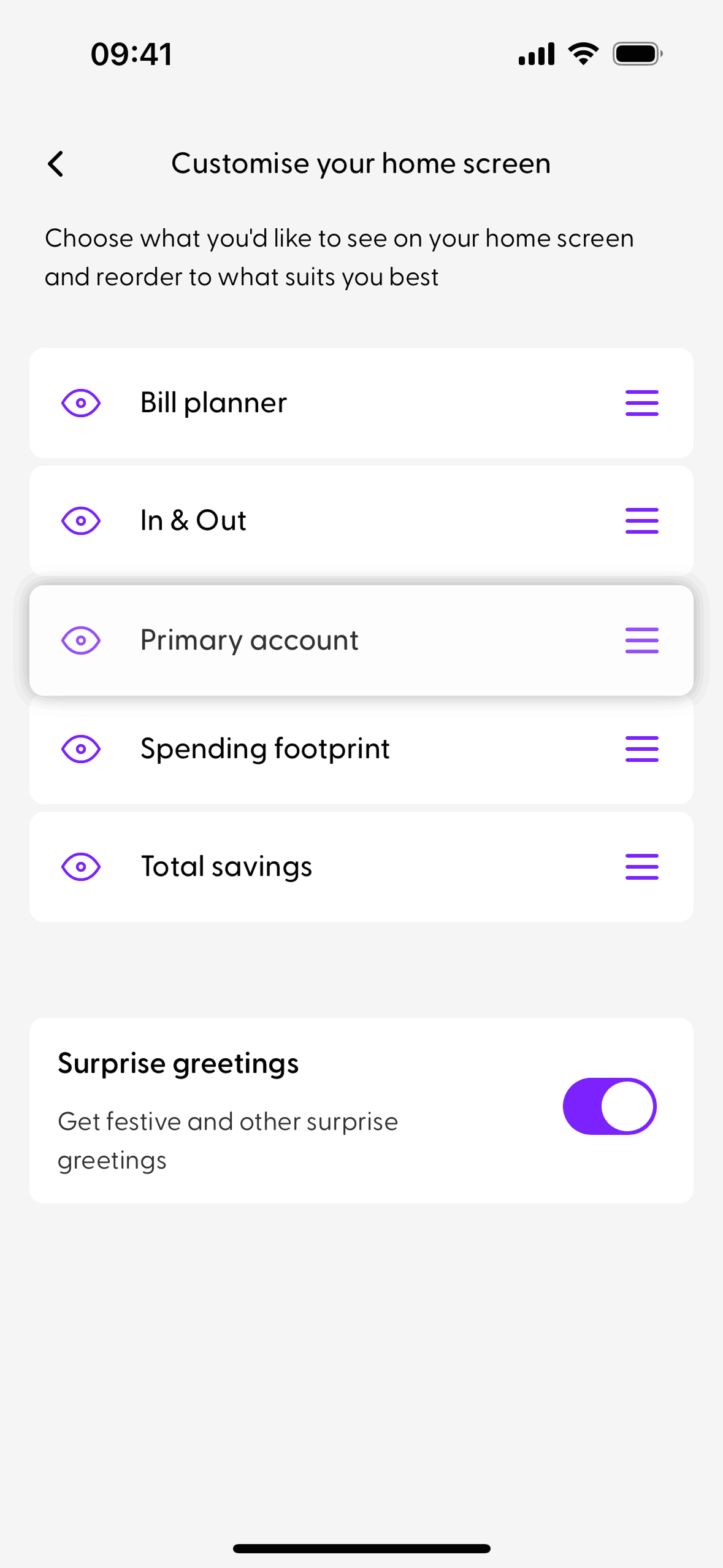Tap the Total savings reorder handle
The height and width of the screenshot is (1568, 723).
tap(641, 867)
